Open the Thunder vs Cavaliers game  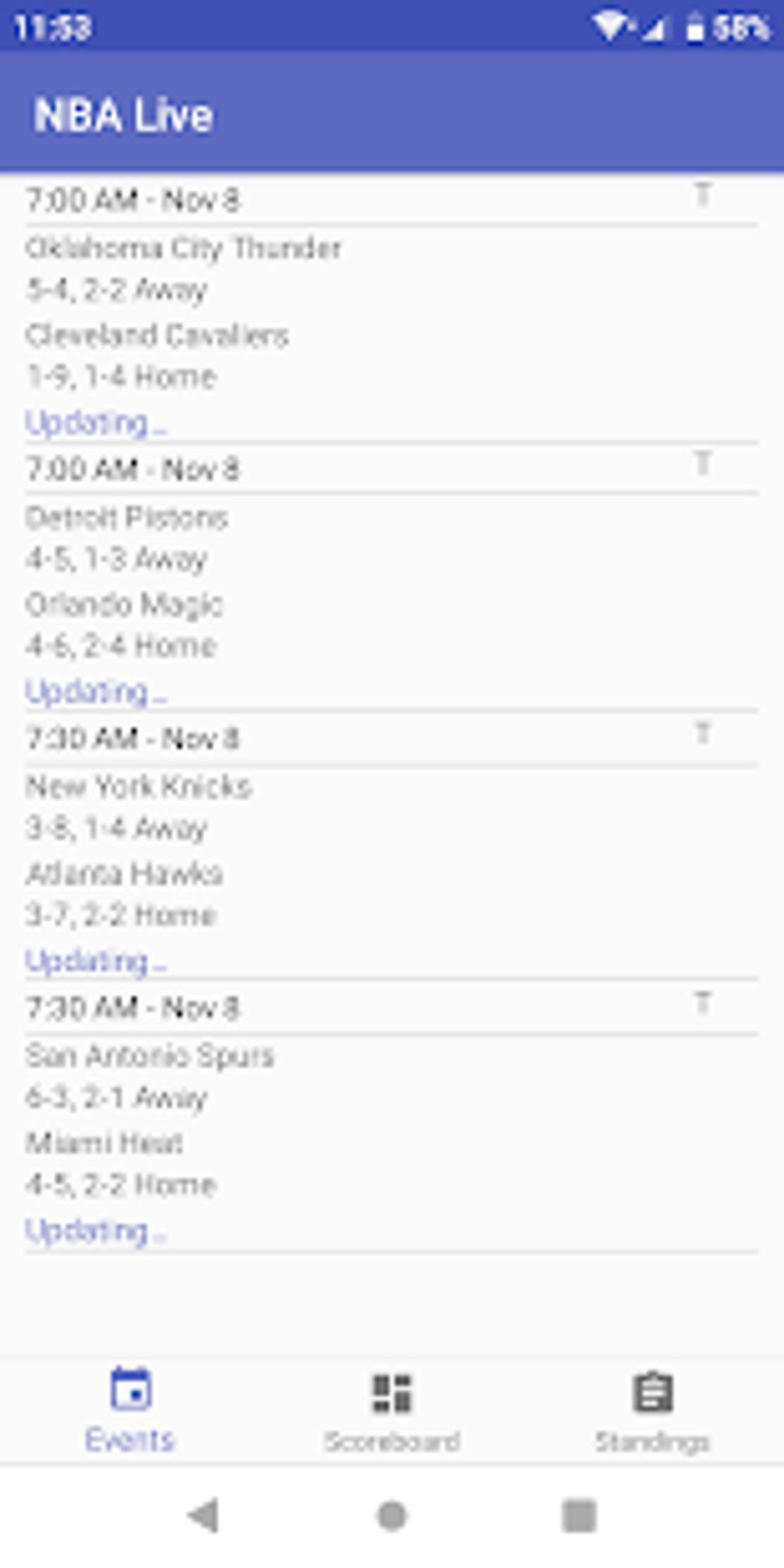pyautogui.click(x=392, y=311)
